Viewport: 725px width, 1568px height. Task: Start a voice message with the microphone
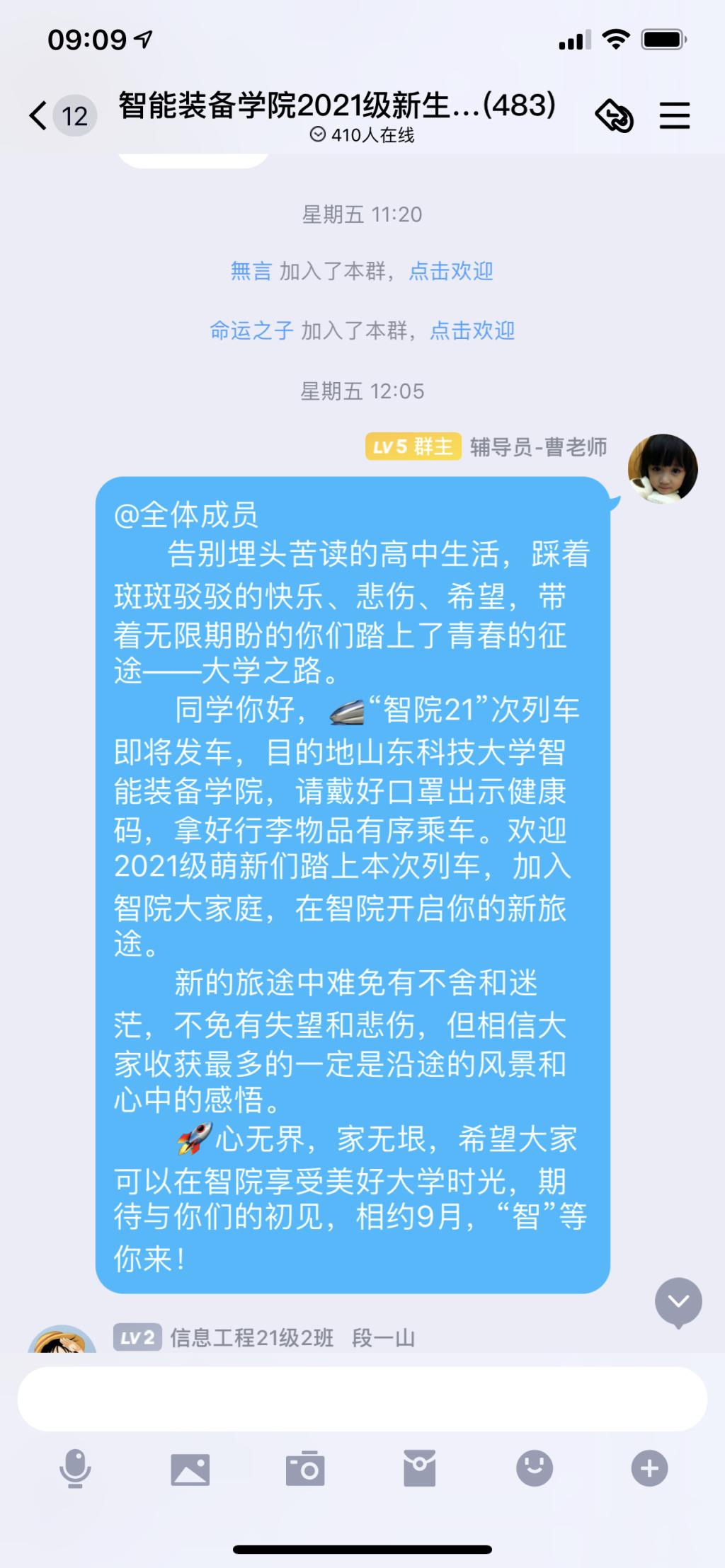[75, 1469]
